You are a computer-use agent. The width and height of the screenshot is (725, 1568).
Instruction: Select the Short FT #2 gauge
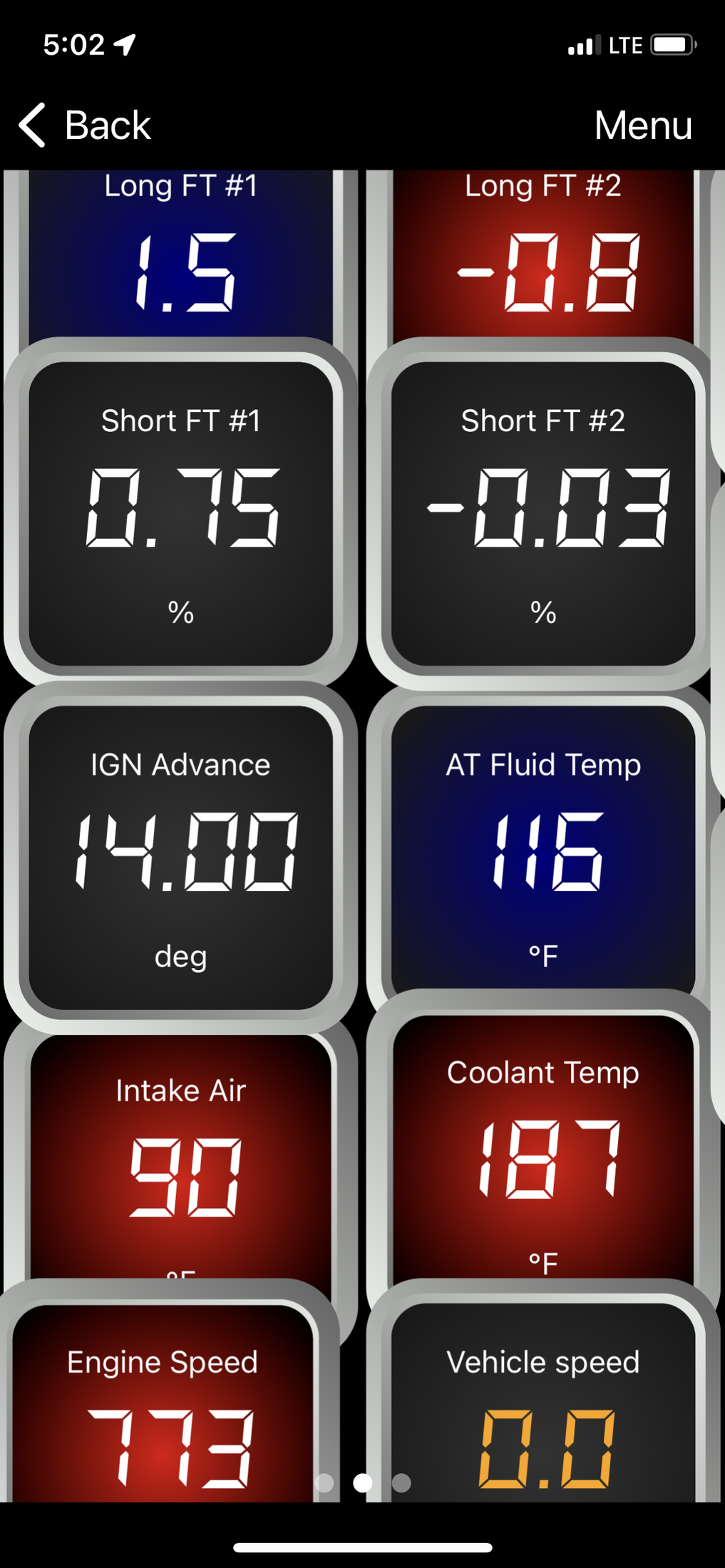(543, 513)
